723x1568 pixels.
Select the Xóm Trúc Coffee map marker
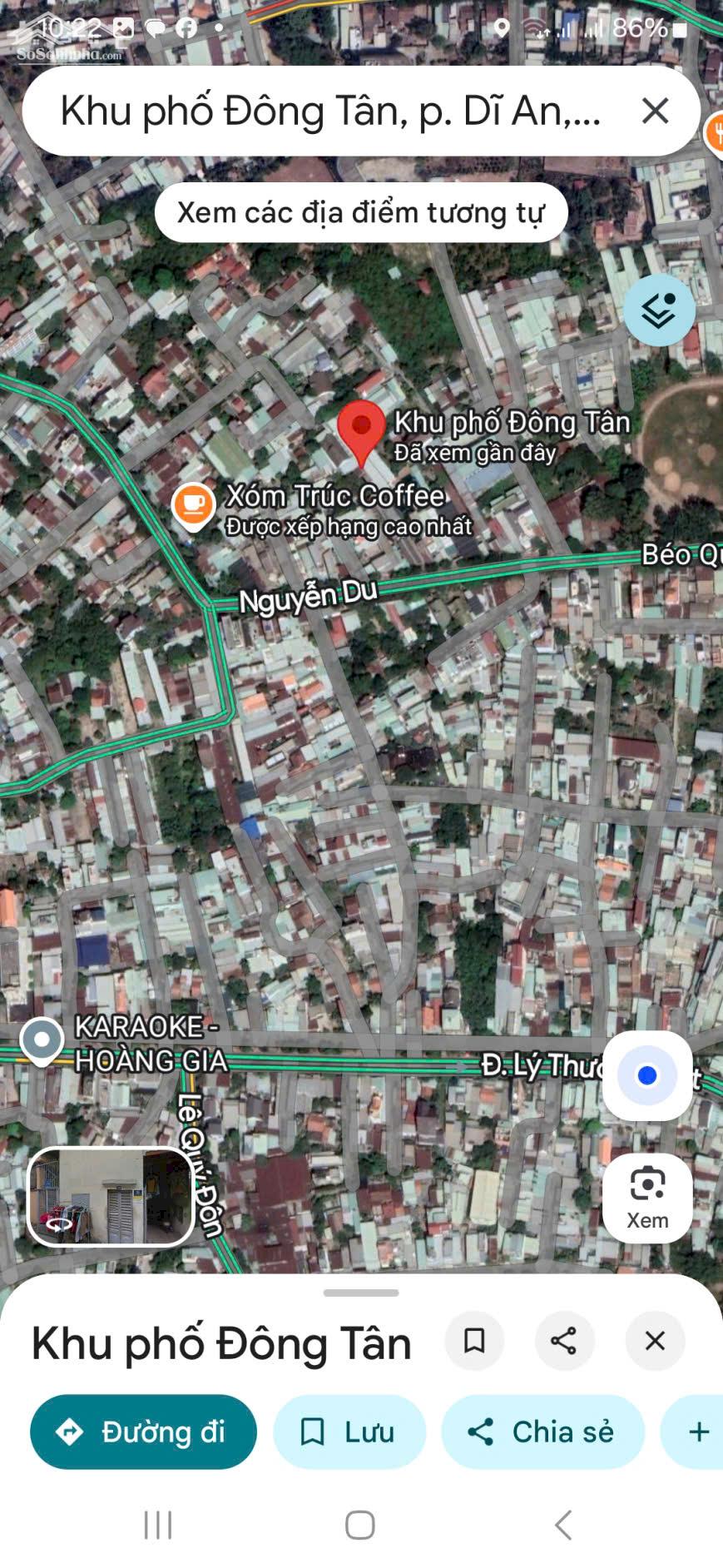tap(193, 504)
